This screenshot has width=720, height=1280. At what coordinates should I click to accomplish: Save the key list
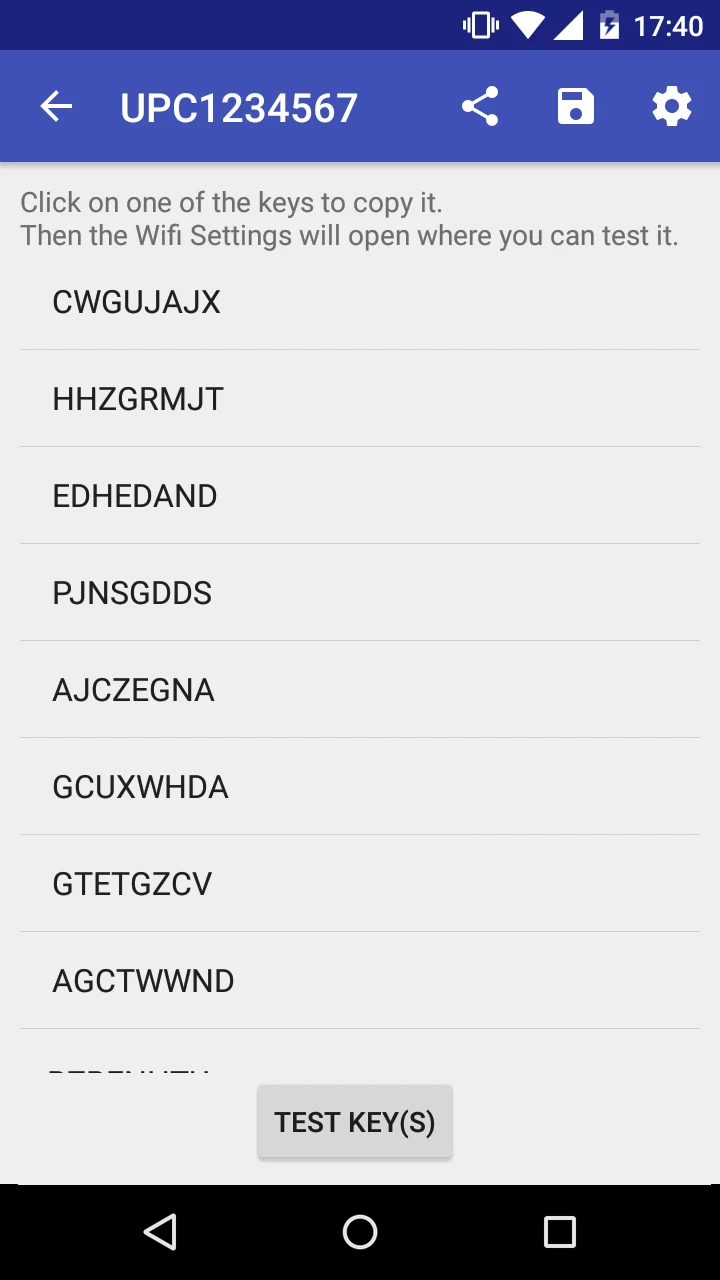[576, 107]
